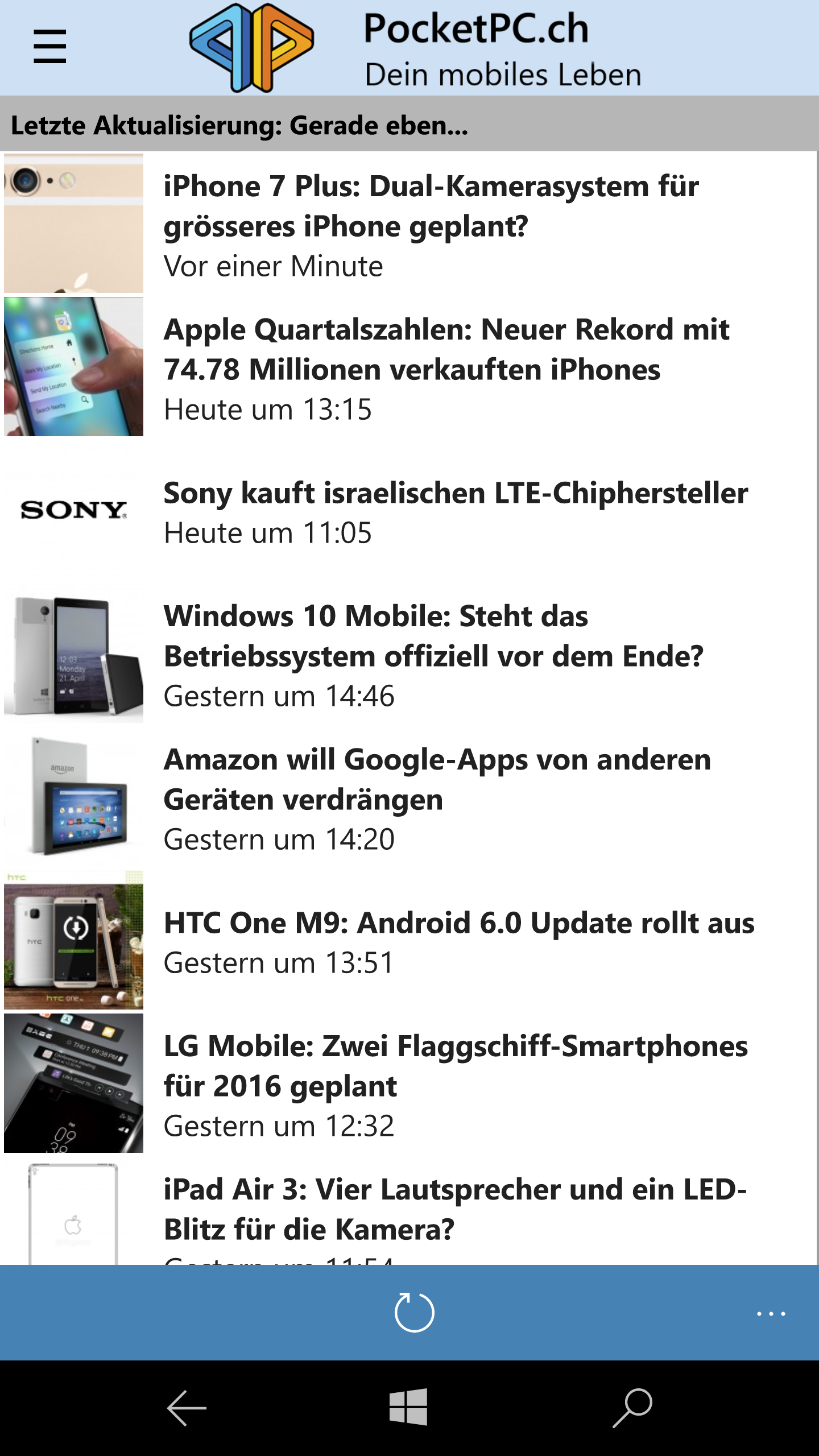Refresh the news feed
This screenshot has width=819, height=1456.
click(x=414, y=1312)
